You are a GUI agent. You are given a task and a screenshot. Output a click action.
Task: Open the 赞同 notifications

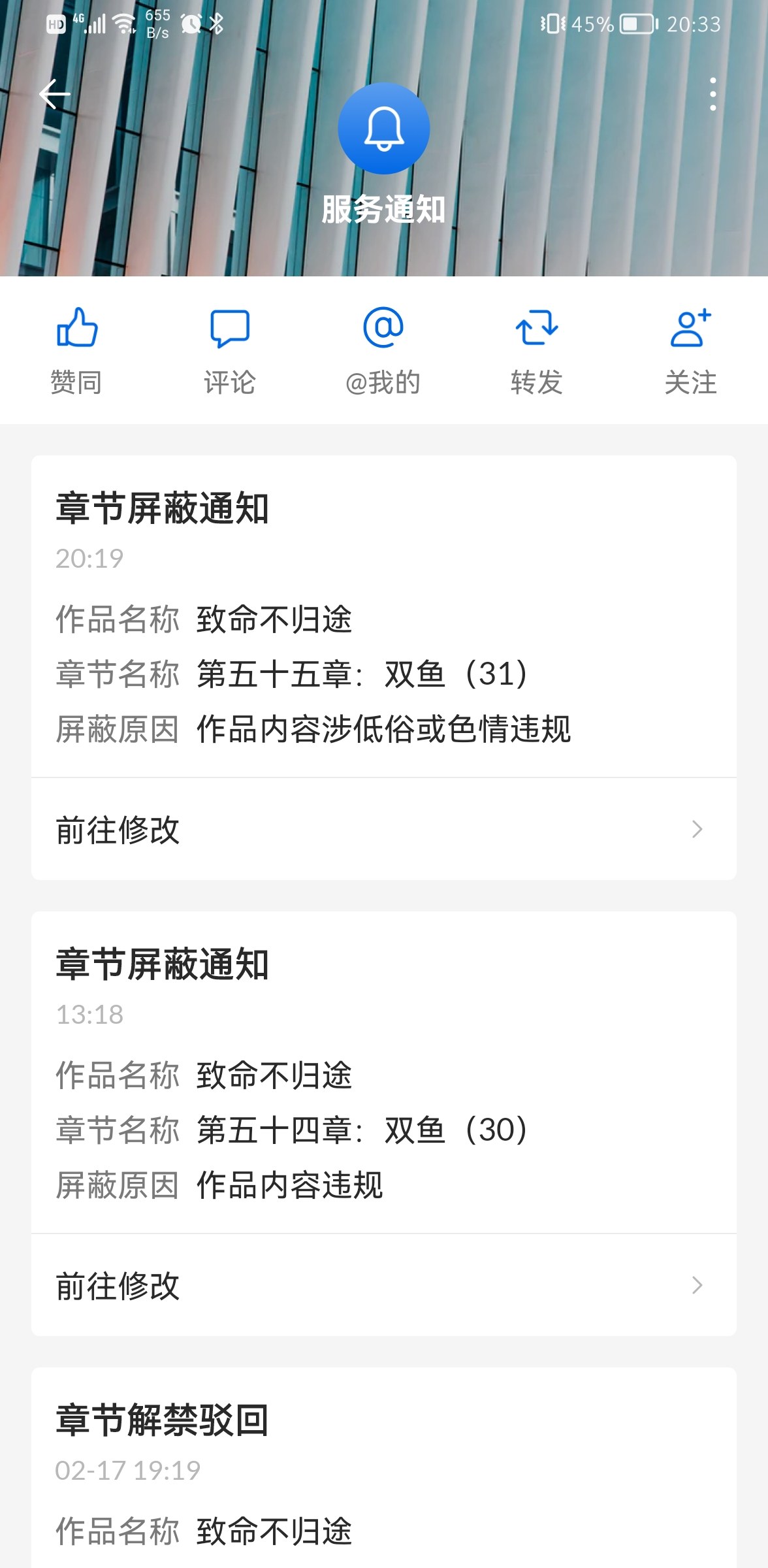[77, 351]
